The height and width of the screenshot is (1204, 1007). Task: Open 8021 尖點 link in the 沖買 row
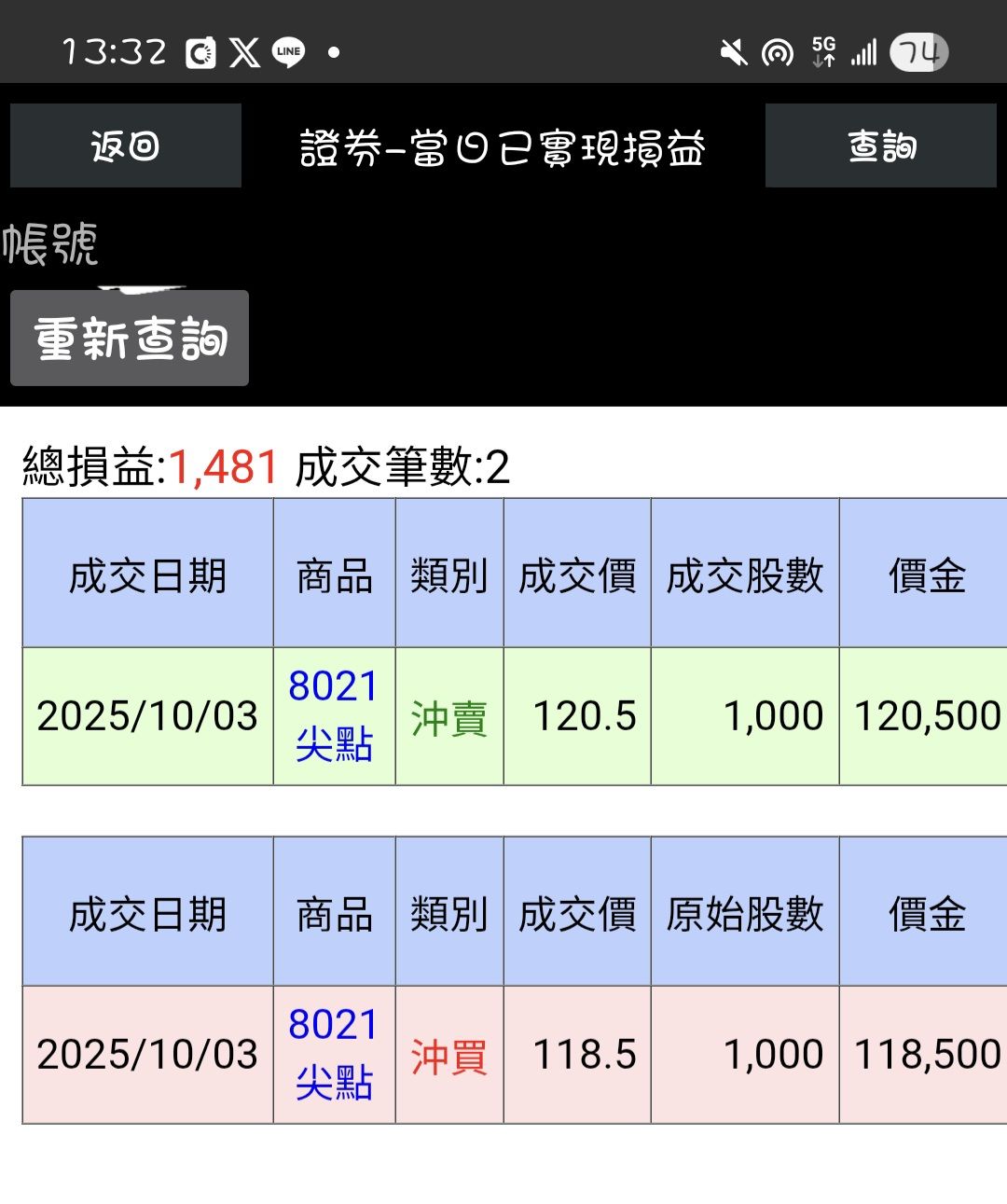pyautogui.click(x=334, y=1054)
